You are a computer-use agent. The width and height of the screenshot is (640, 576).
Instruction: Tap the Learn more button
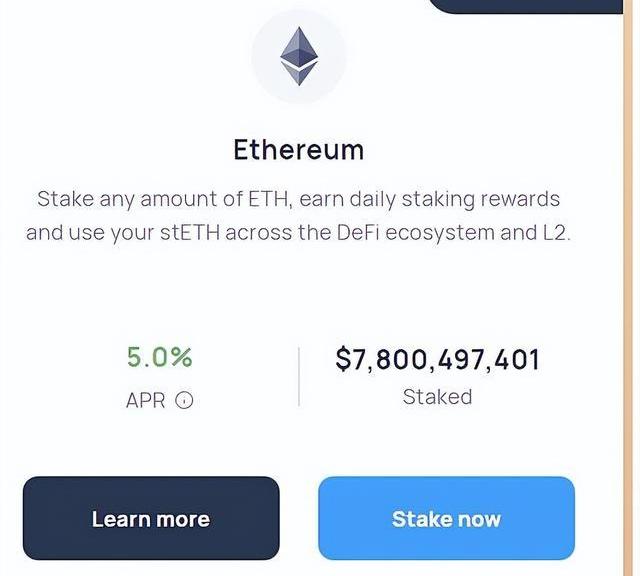coord(151,518)
